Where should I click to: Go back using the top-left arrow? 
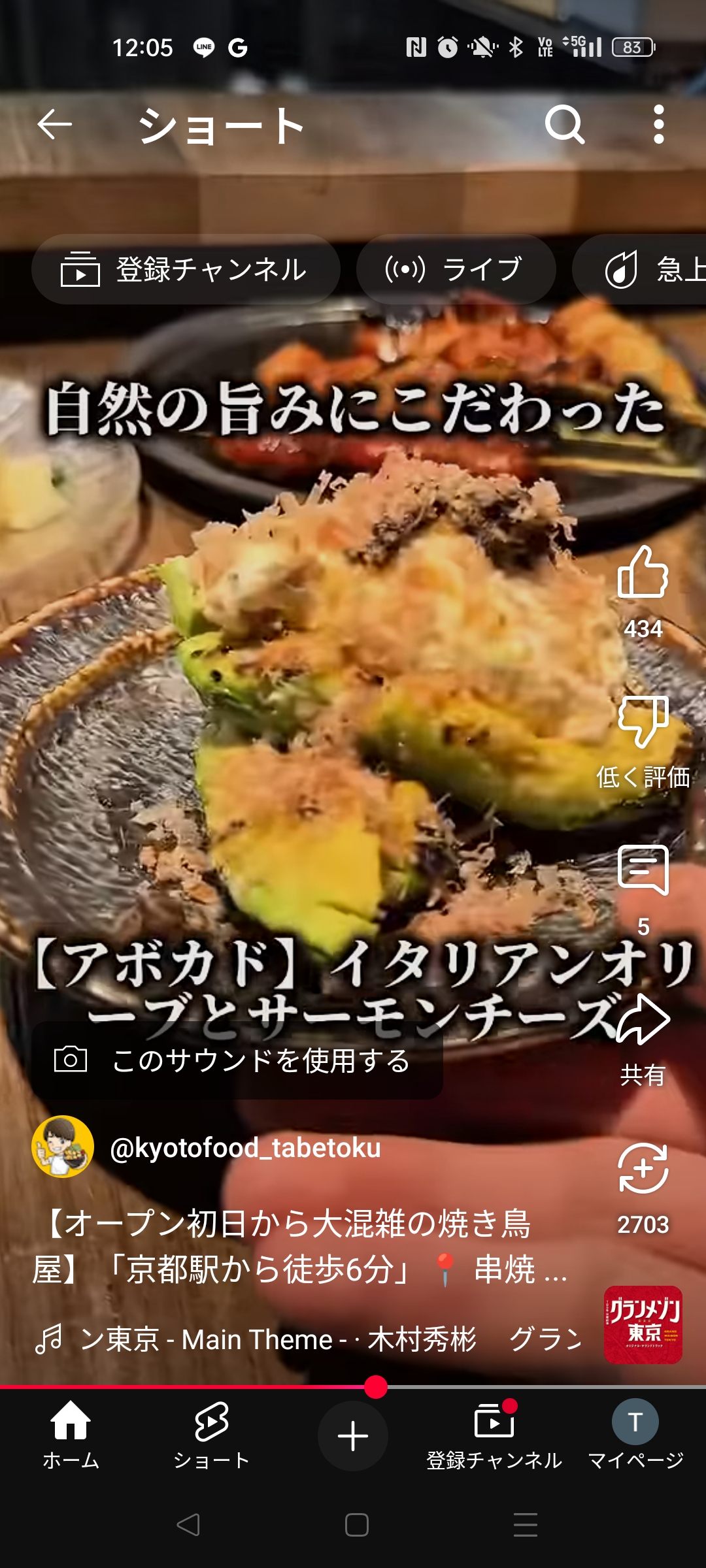[x=54, y=124]
